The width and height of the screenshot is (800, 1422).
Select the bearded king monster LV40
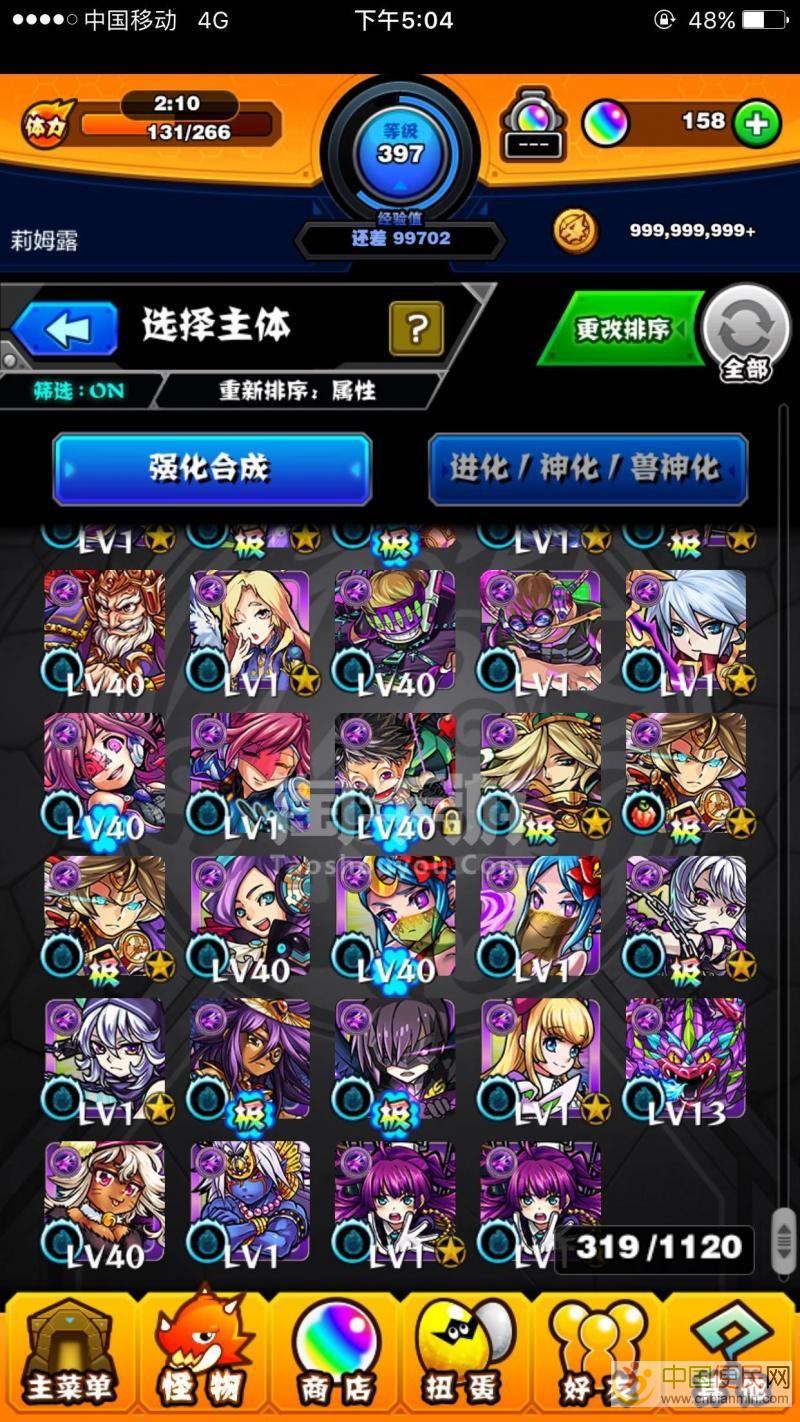(x=105, y=632)
